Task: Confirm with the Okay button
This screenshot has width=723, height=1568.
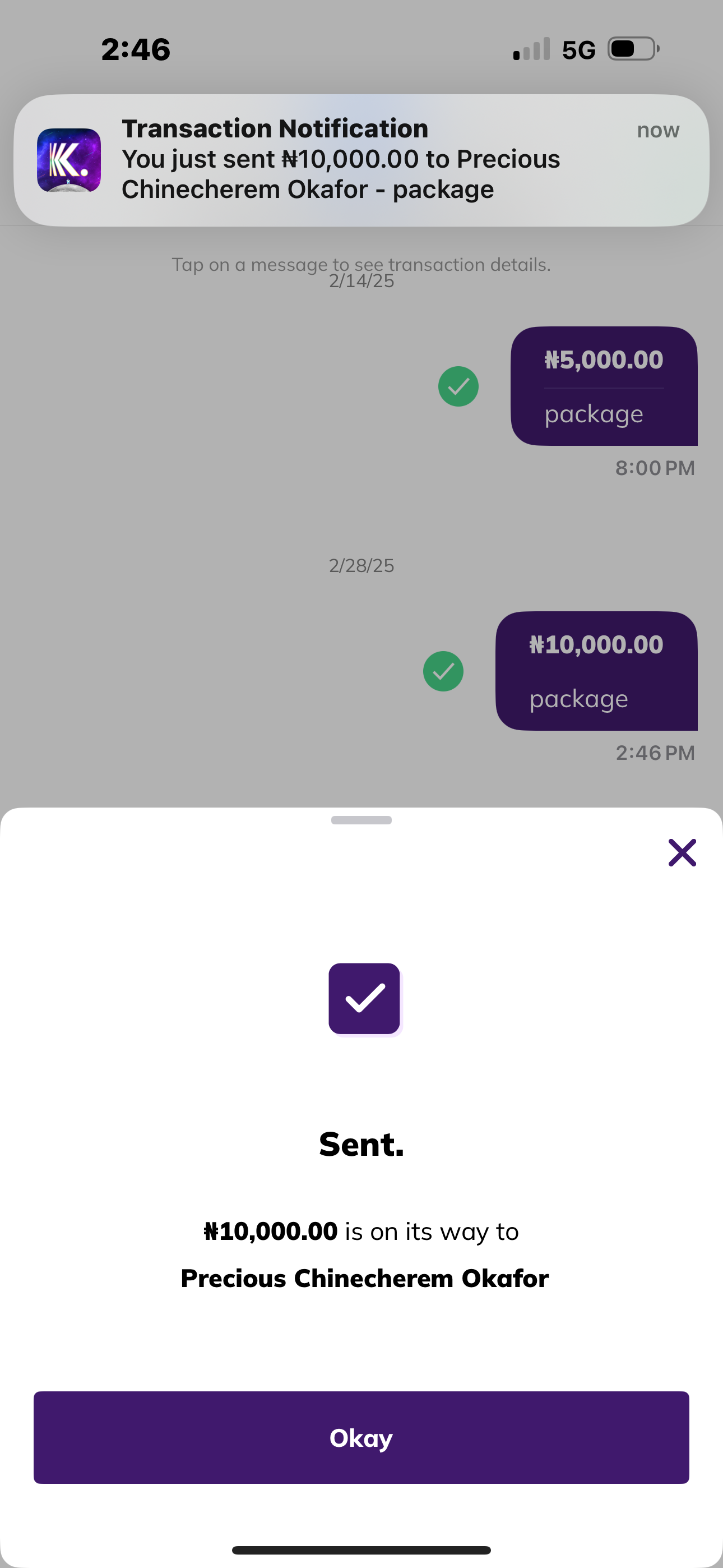Action: click(361, 1437)
